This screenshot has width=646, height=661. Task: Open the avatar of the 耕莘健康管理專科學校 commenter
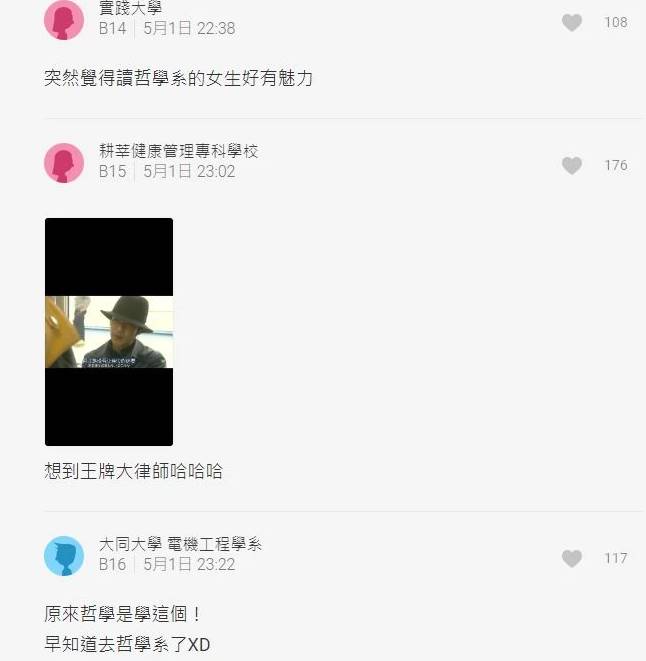pos(64,163)
